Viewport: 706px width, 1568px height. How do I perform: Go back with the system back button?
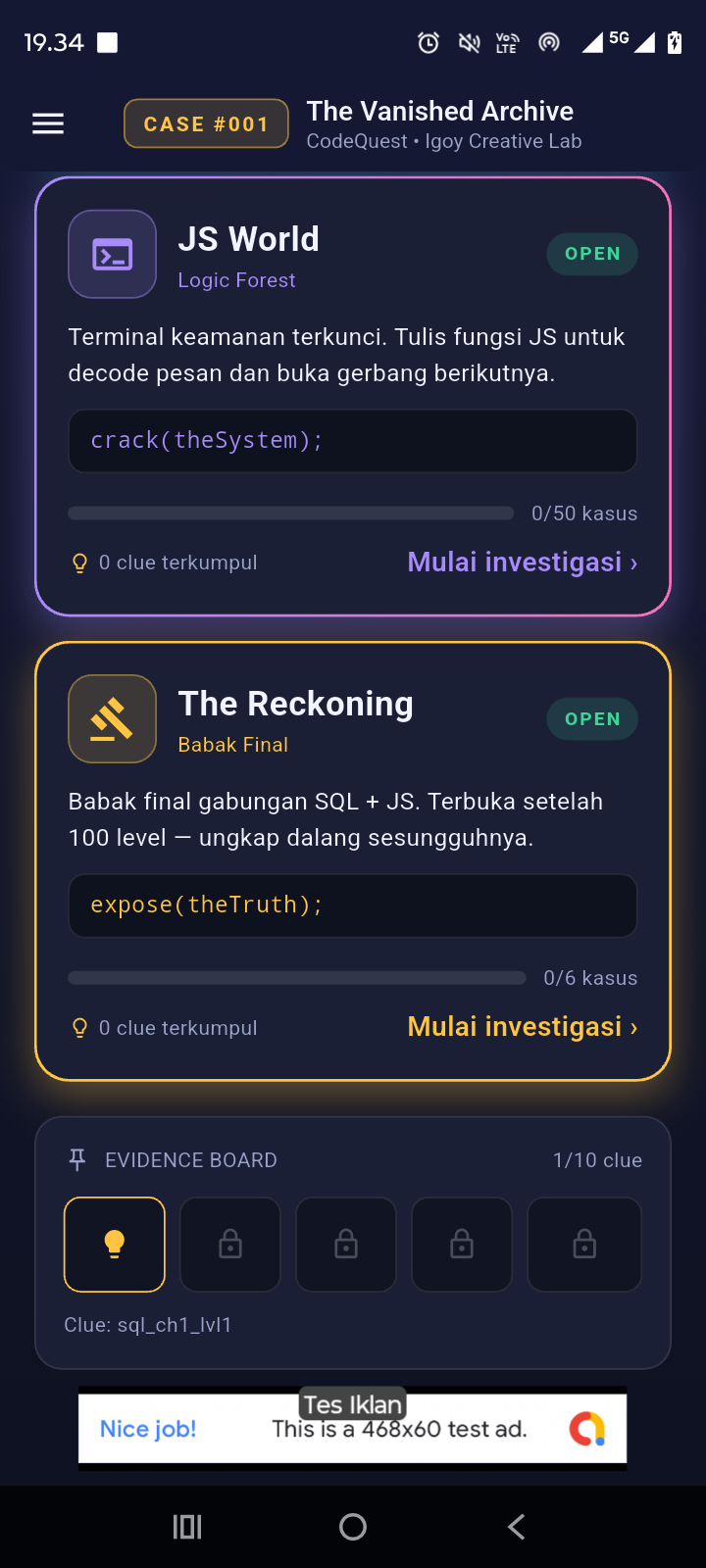click(517, 1527)
